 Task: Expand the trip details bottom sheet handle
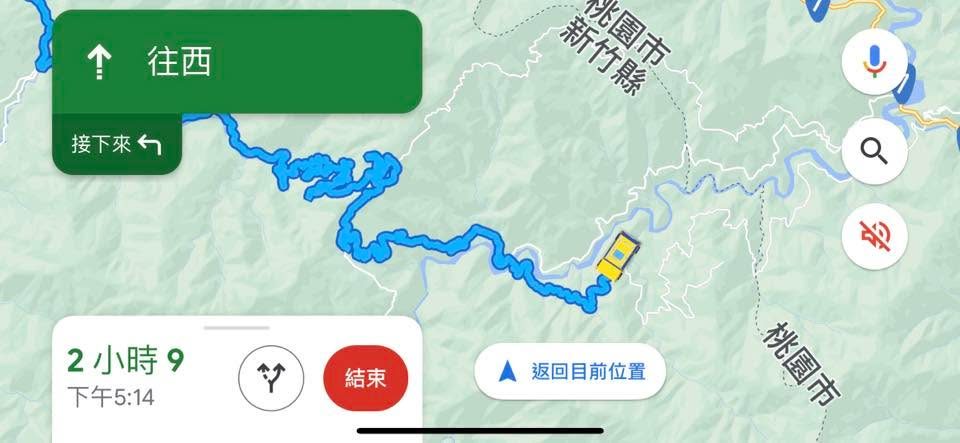[x=236, y=328]
